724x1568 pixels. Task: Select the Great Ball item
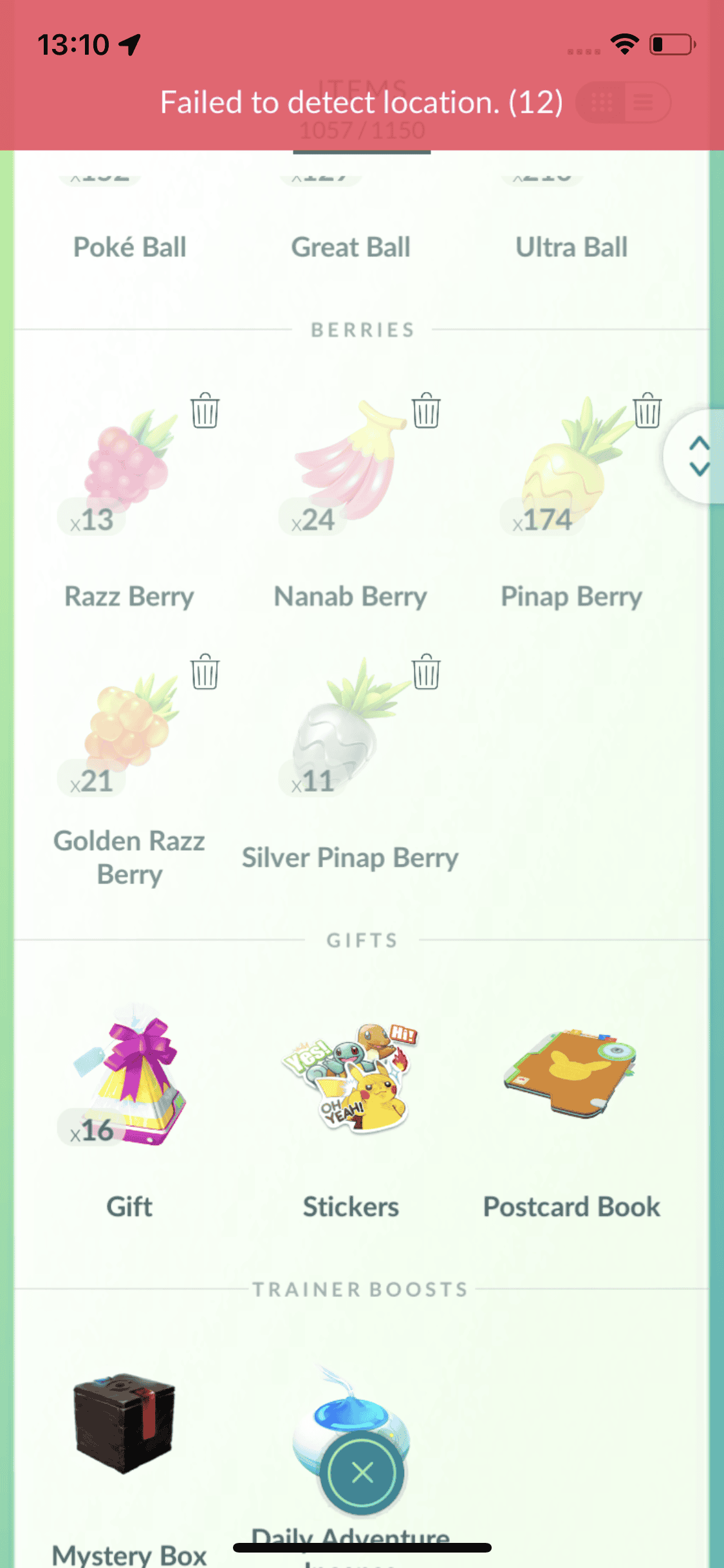(351, 247)
